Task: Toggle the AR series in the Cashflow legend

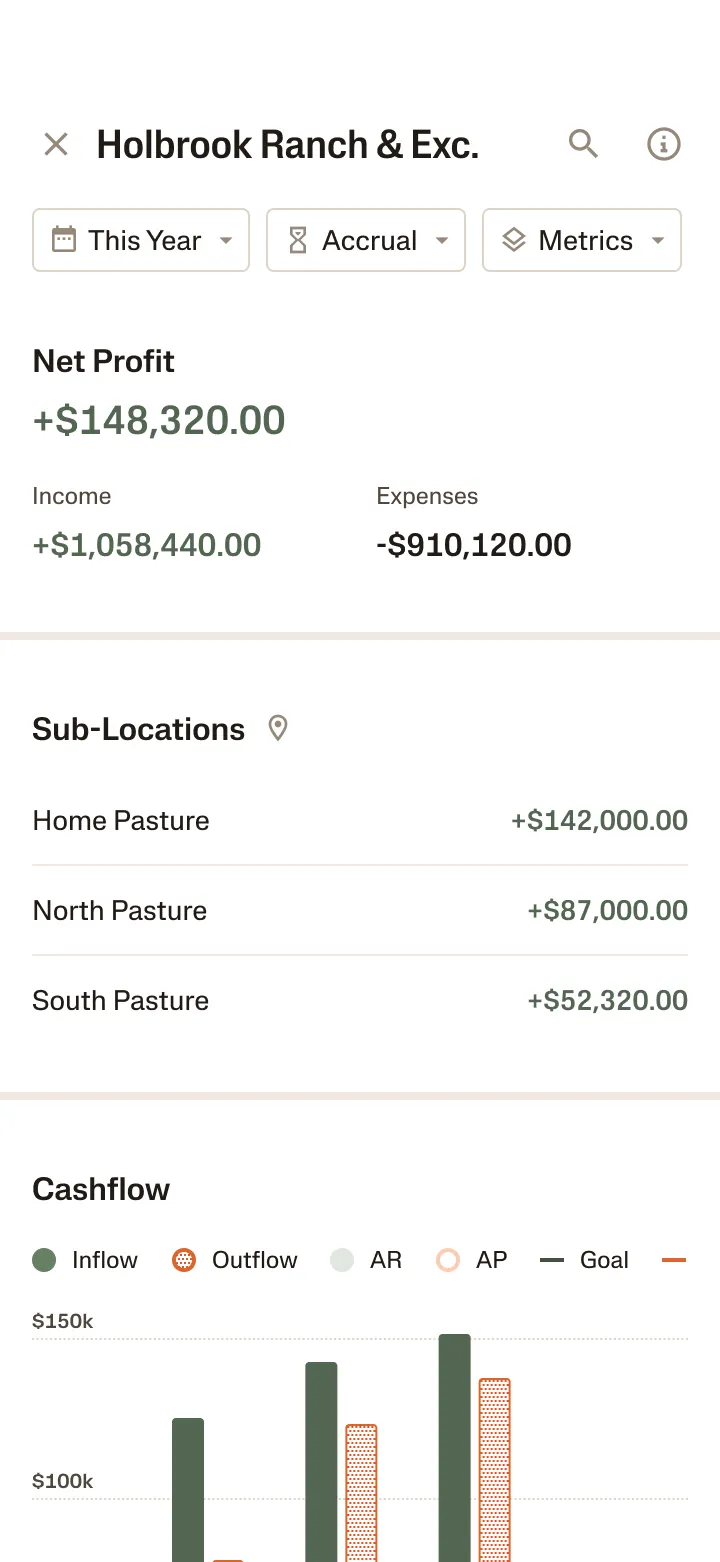Action: (x=342, y=1260)
